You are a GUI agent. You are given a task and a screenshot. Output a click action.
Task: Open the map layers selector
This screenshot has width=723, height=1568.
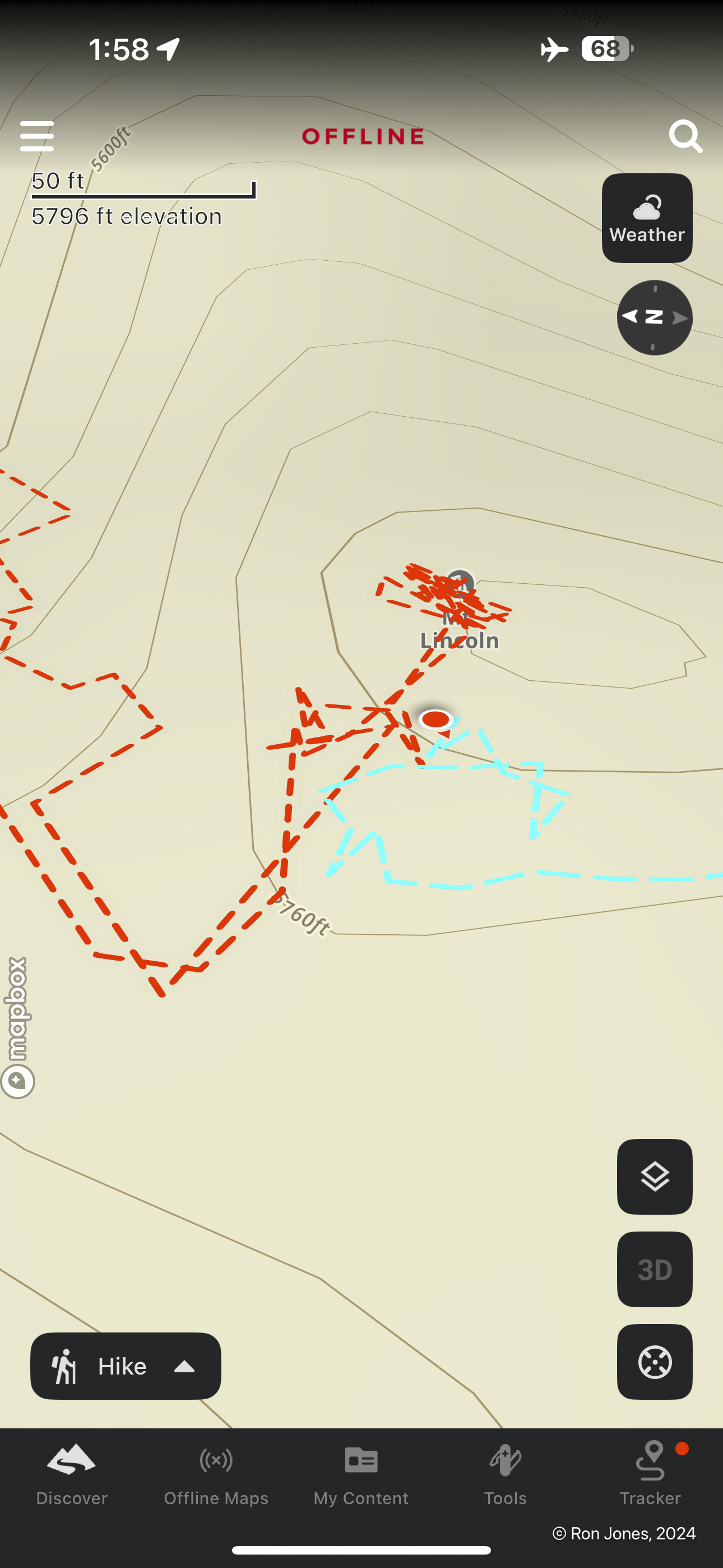tap(654, 1177)
